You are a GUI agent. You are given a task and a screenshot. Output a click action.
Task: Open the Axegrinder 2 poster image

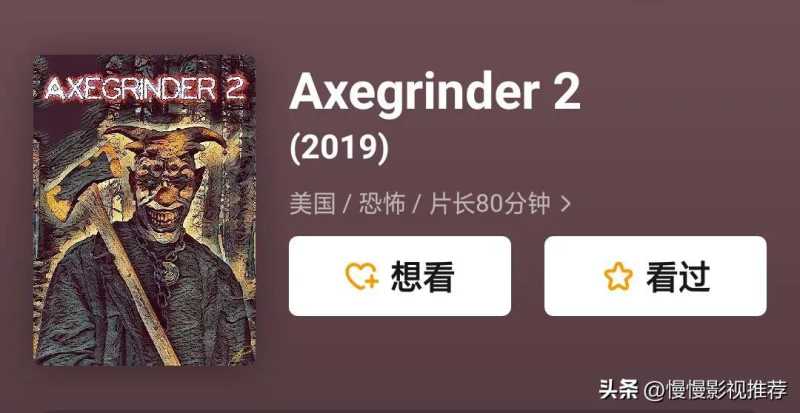click(x=144, y=210)
